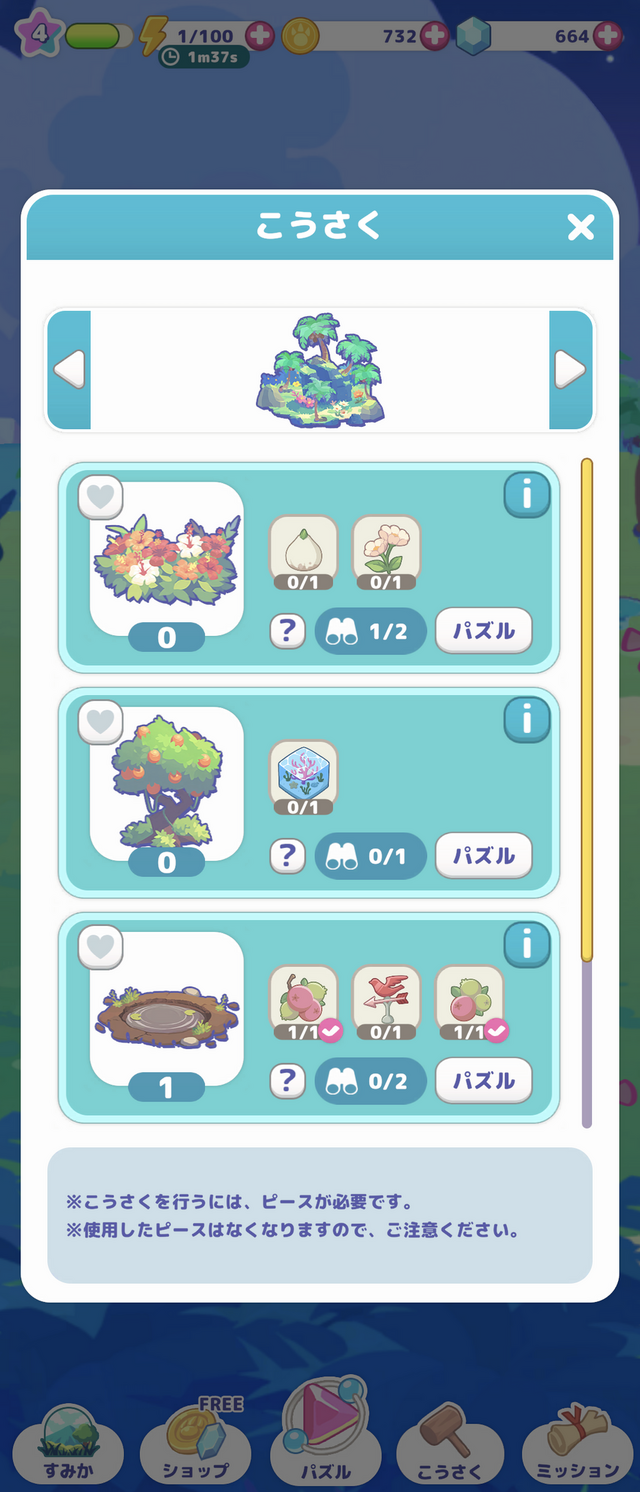Screen dimensions: 640x1492
Task: Open info for the hibiscus flower bed
Action: 527,494
